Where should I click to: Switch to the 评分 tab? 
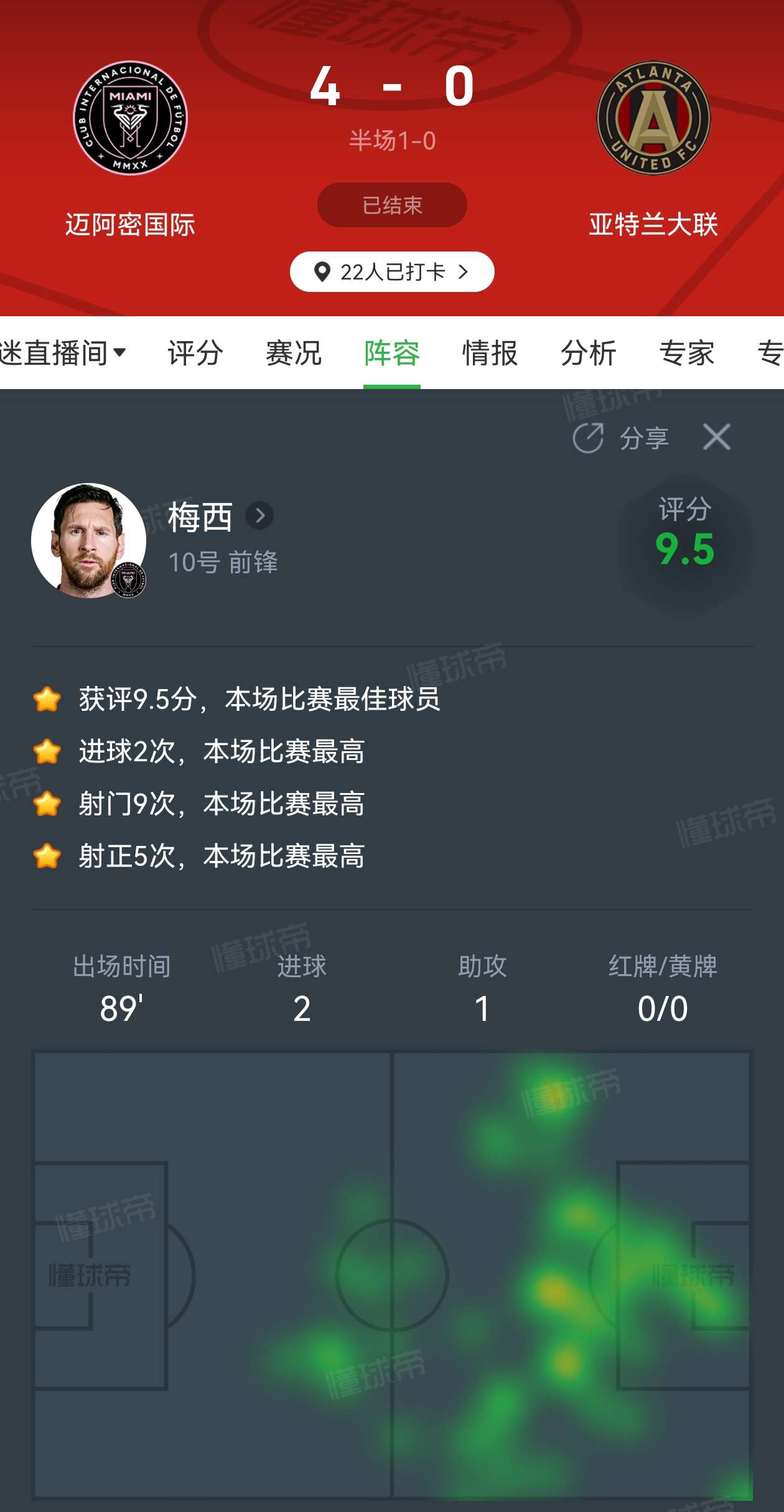(195, 353)
